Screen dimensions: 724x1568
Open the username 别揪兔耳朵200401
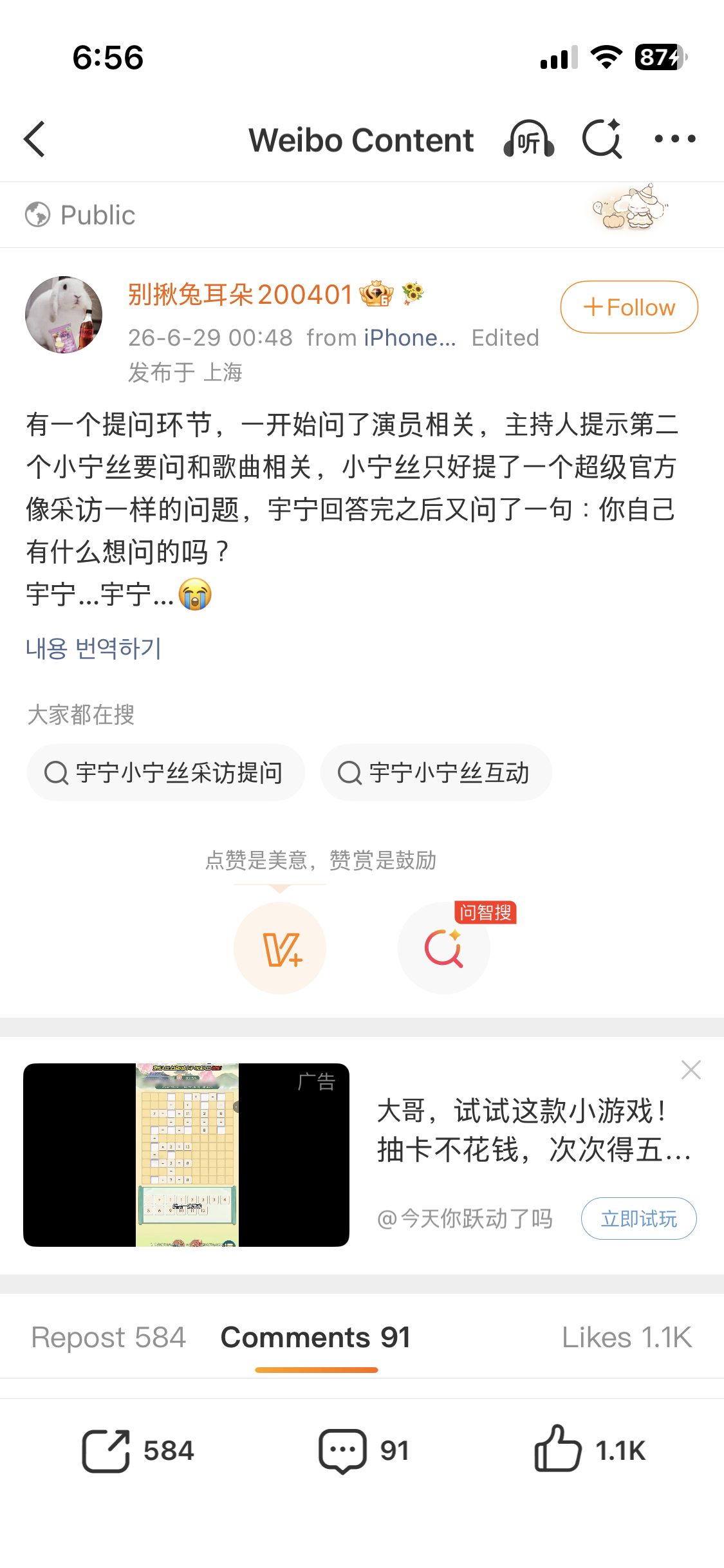[x=240, y=295]
